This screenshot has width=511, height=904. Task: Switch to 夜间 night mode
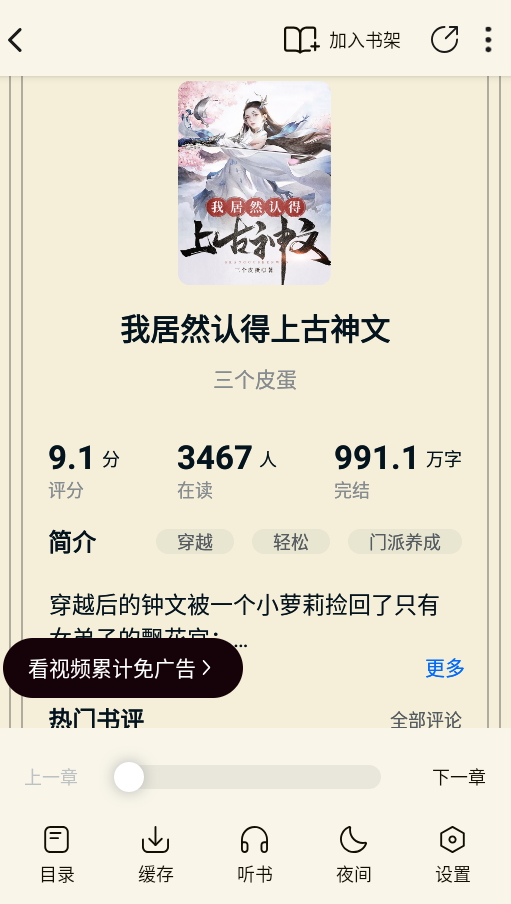tap(354, 854)
